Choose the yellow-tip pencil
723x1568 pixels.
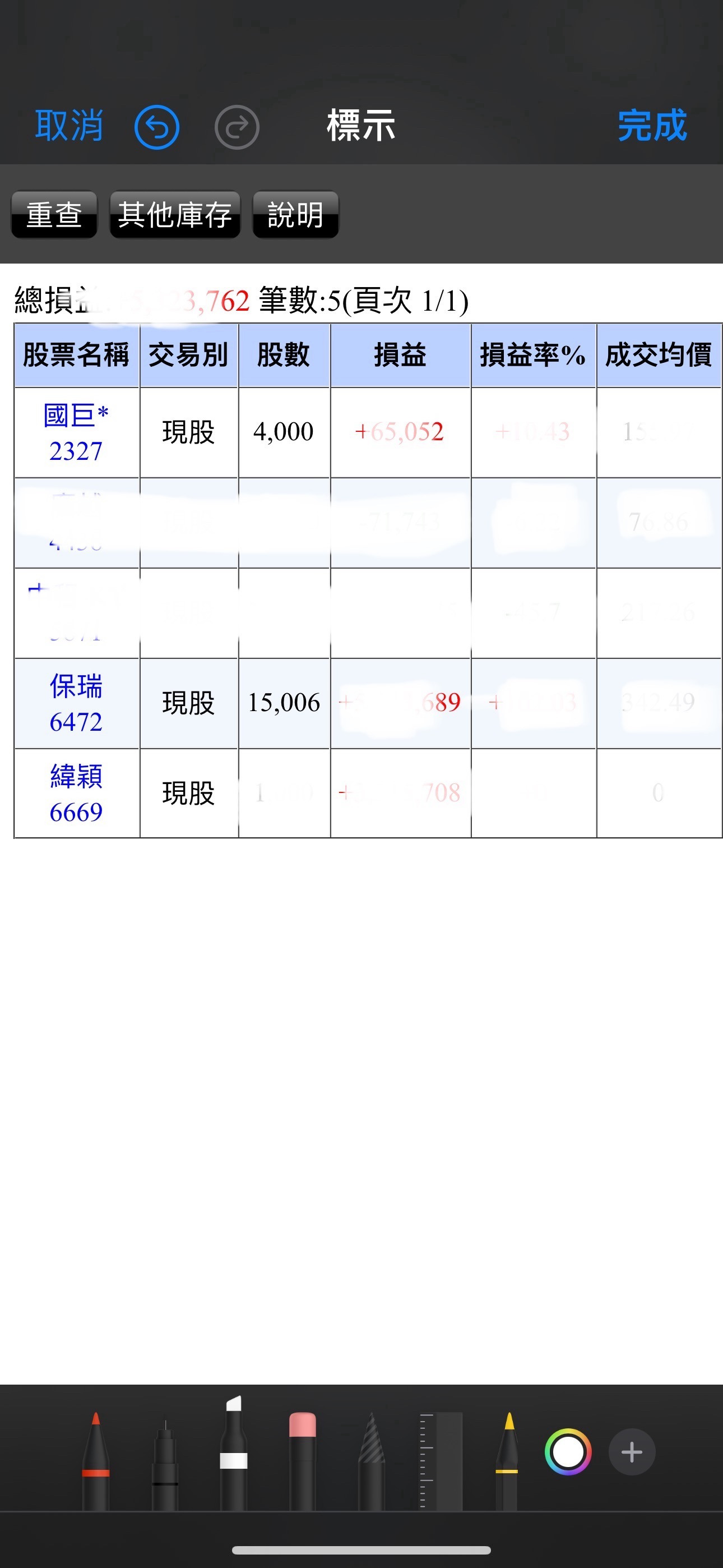(x=507, y=1460)
